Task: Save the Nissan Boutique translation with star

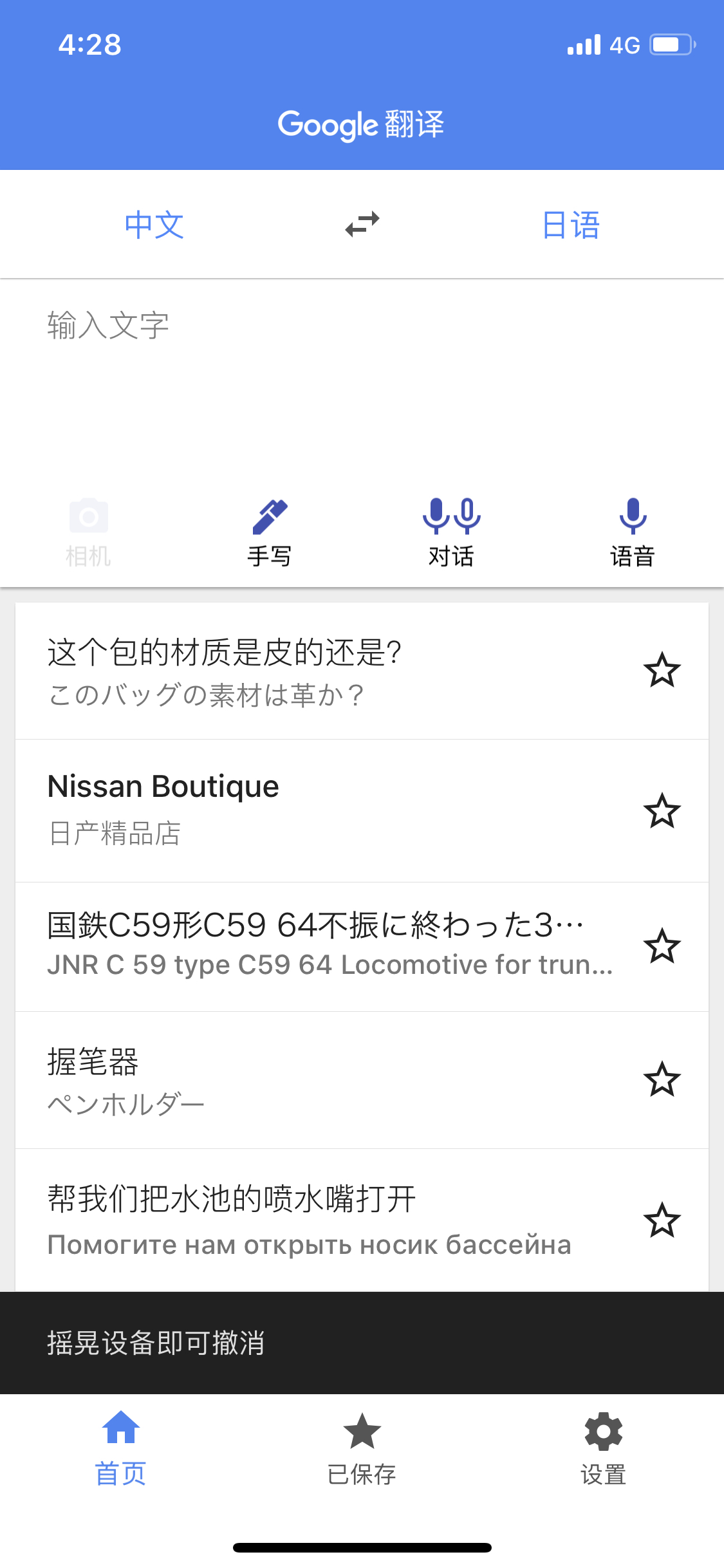Action: [x=662, y=811]
